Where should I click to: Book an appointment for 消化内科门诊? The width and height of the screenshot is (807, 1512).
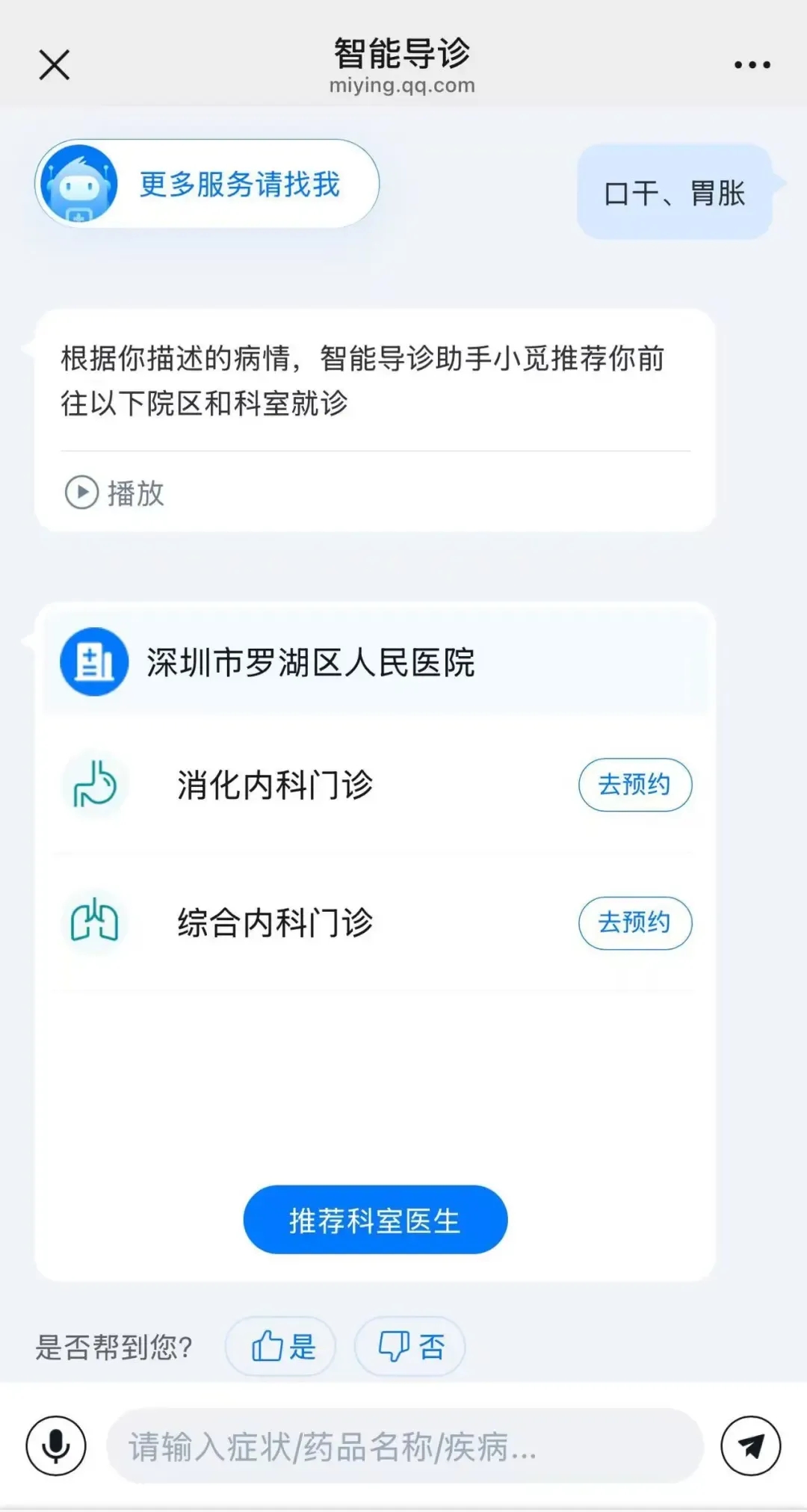pyautogui.click(x=635, y=785)
